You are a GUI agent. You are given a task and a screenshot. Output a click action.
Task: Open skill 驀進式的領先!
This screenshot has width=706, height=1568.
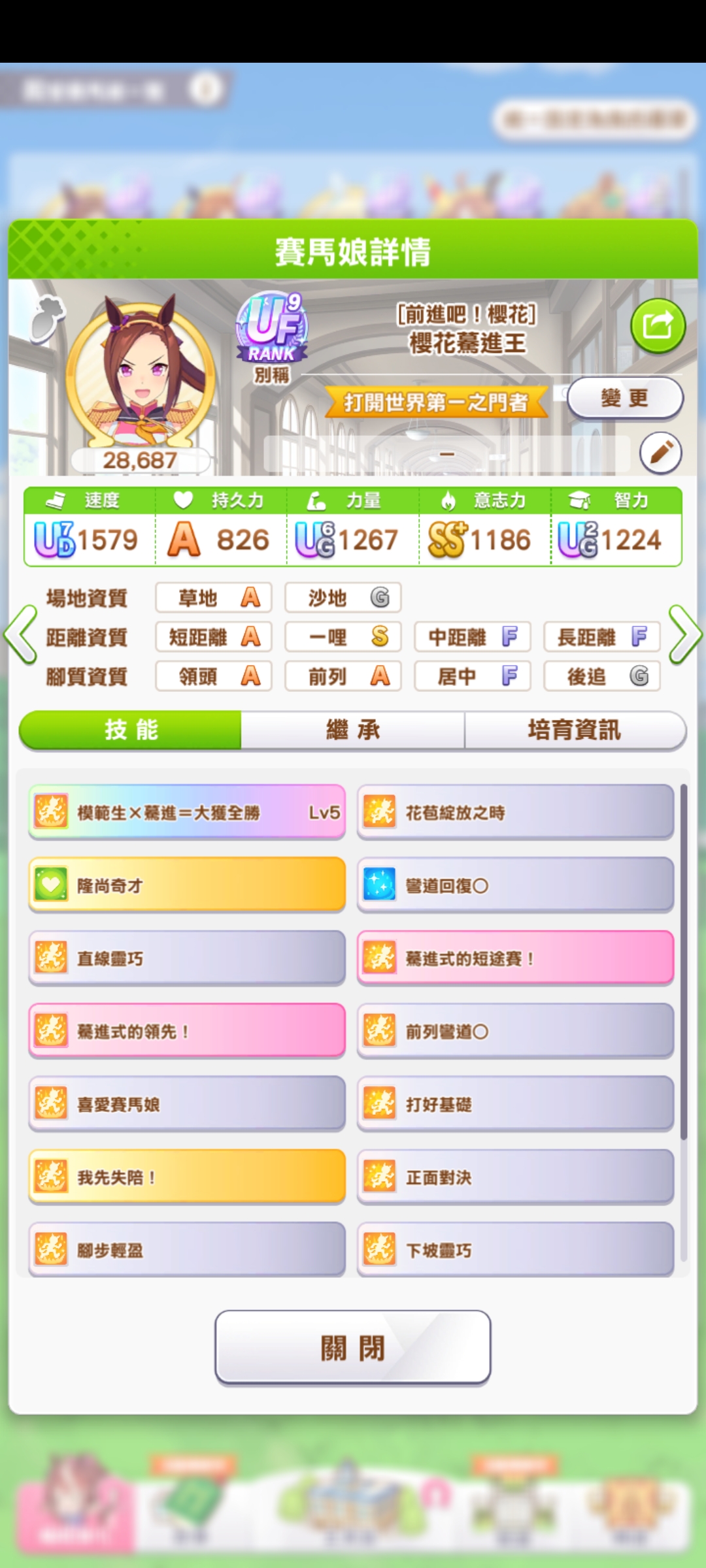pos(187,1032)
